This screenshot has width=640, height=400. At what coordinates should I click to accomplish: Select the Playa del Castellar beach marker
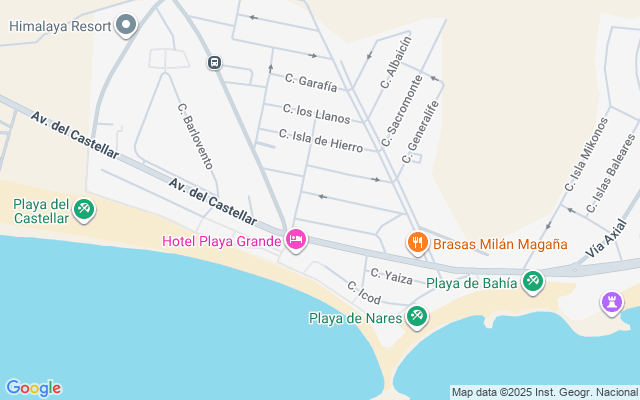point(84,210)
